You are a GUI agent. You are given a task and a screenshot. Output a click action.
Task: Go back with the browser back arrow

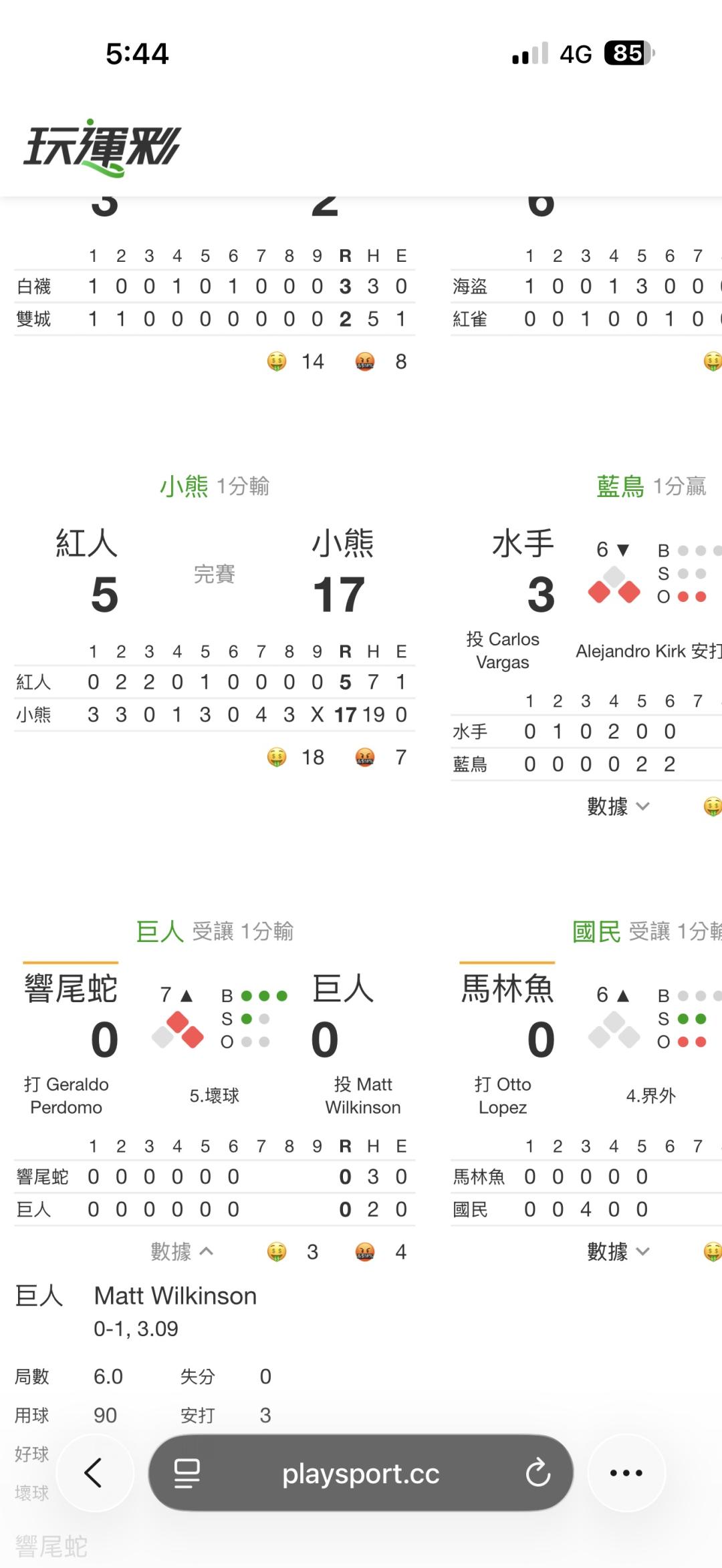coord(94,1473)
